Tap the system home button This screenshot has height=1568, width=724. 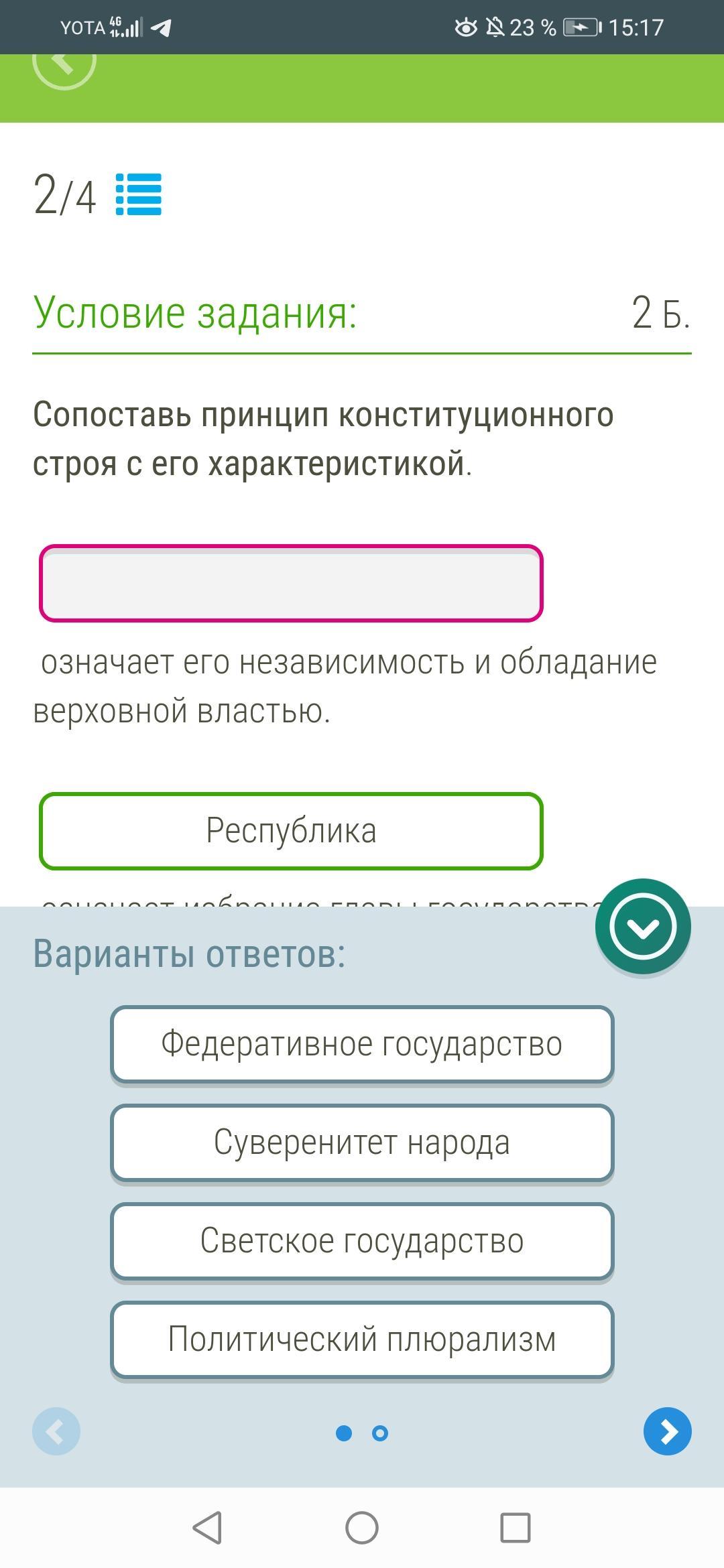pos(362,1528)
